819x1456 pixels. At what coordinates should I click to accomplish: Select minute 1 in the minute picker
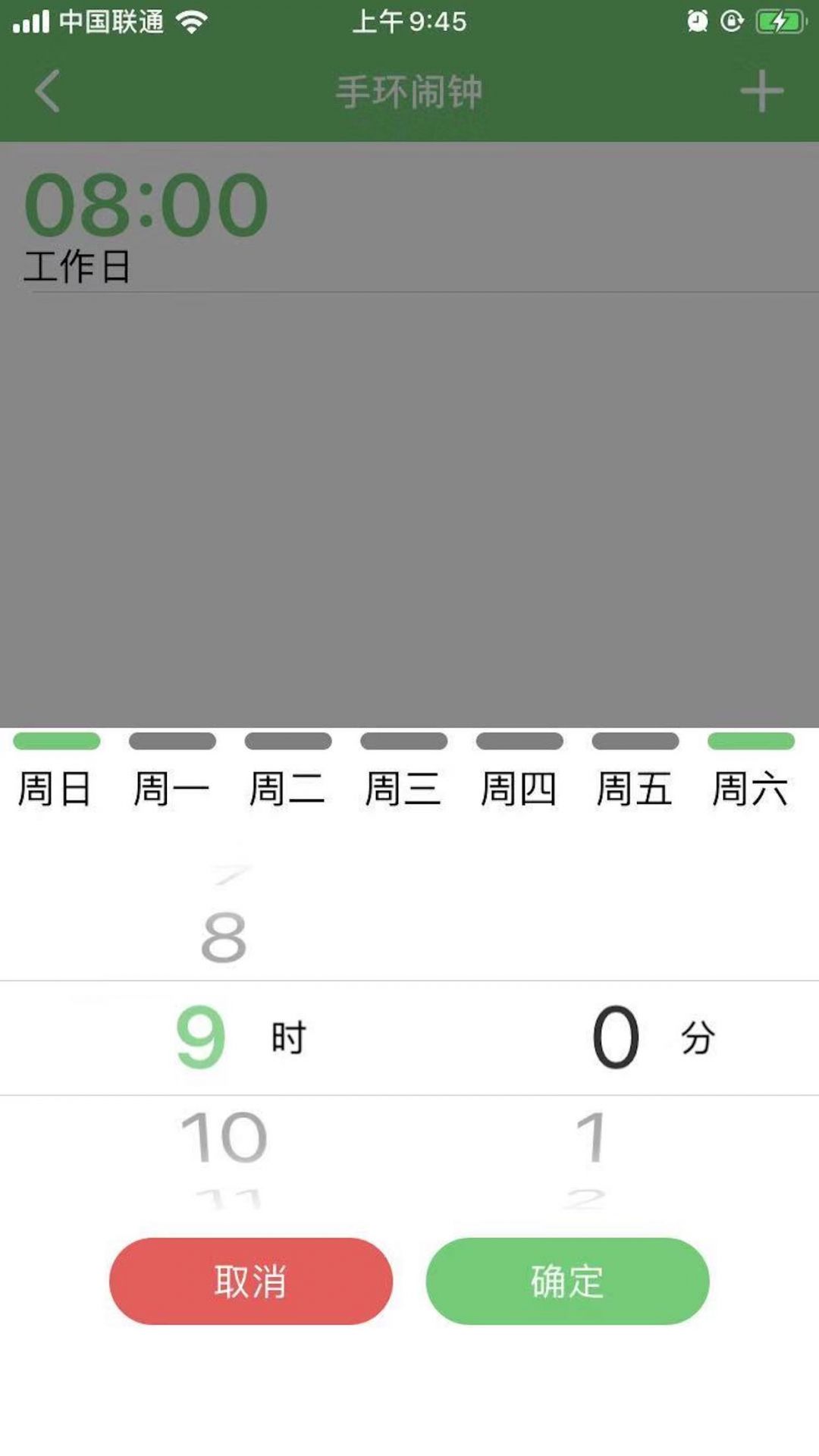click(x=591, y=1137)
